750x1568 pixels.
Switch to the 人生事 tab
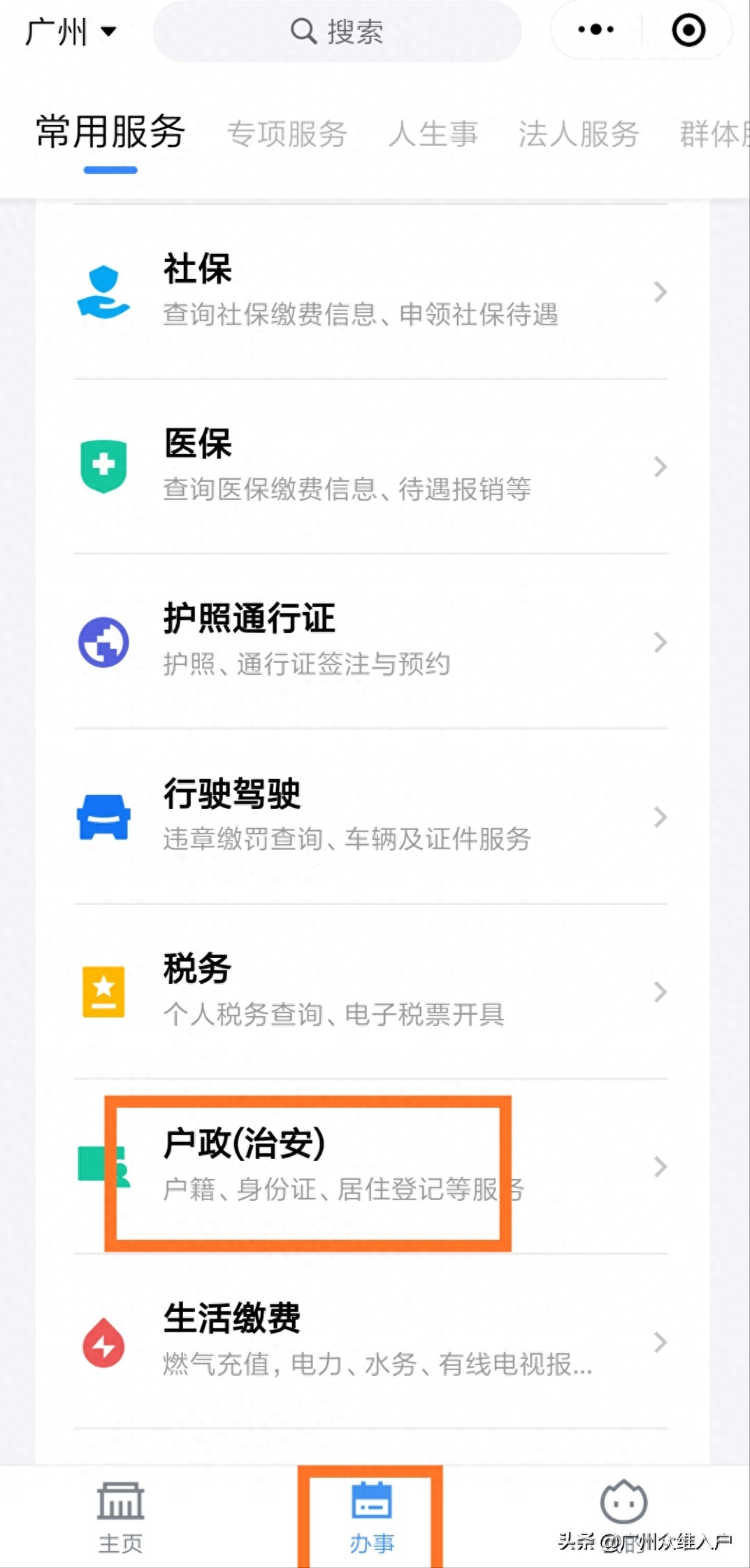coord(433,134)
